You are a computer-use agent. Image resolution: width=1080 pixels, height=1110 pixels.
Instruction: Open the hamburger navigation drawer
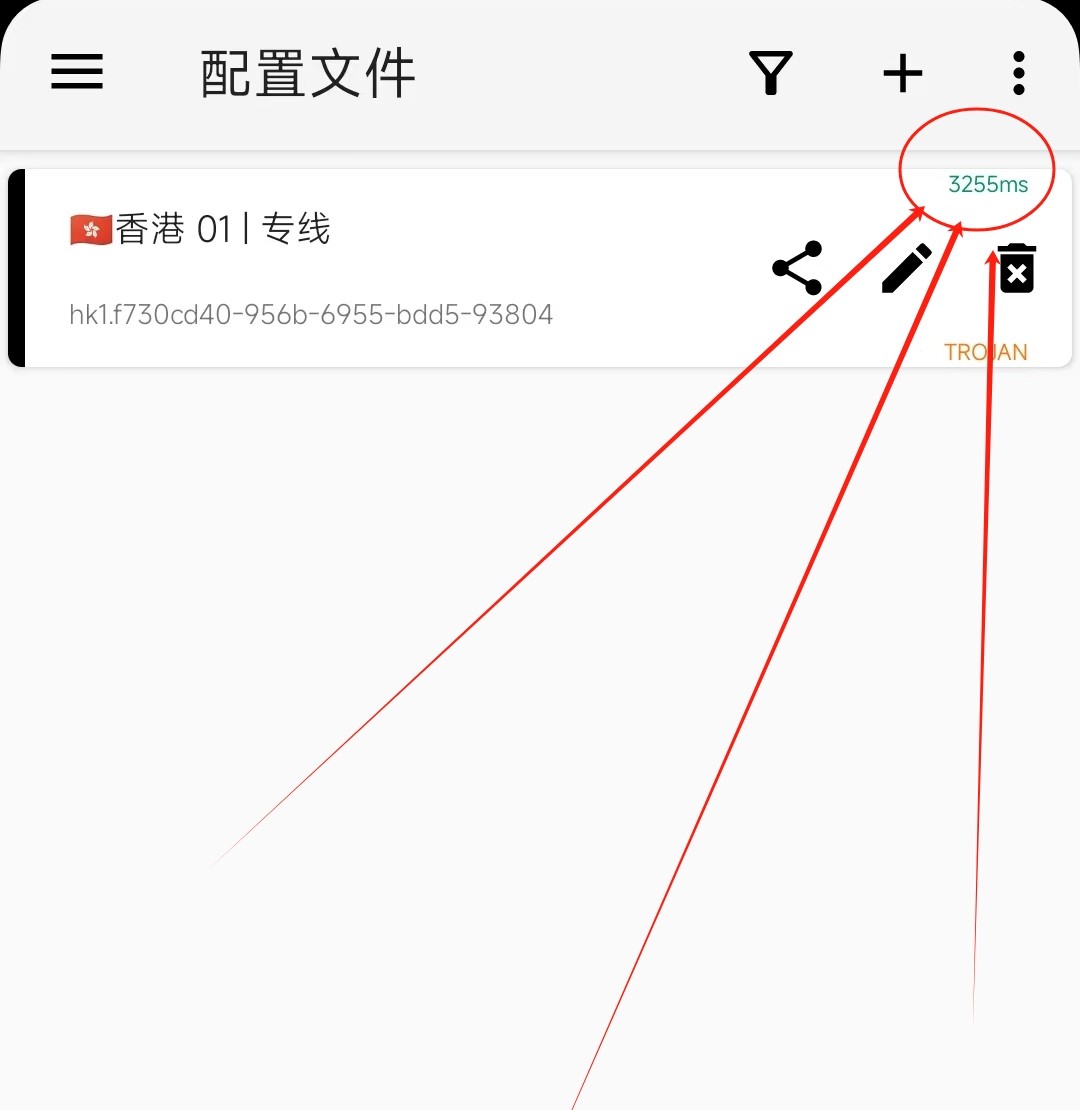click(77, 72)
